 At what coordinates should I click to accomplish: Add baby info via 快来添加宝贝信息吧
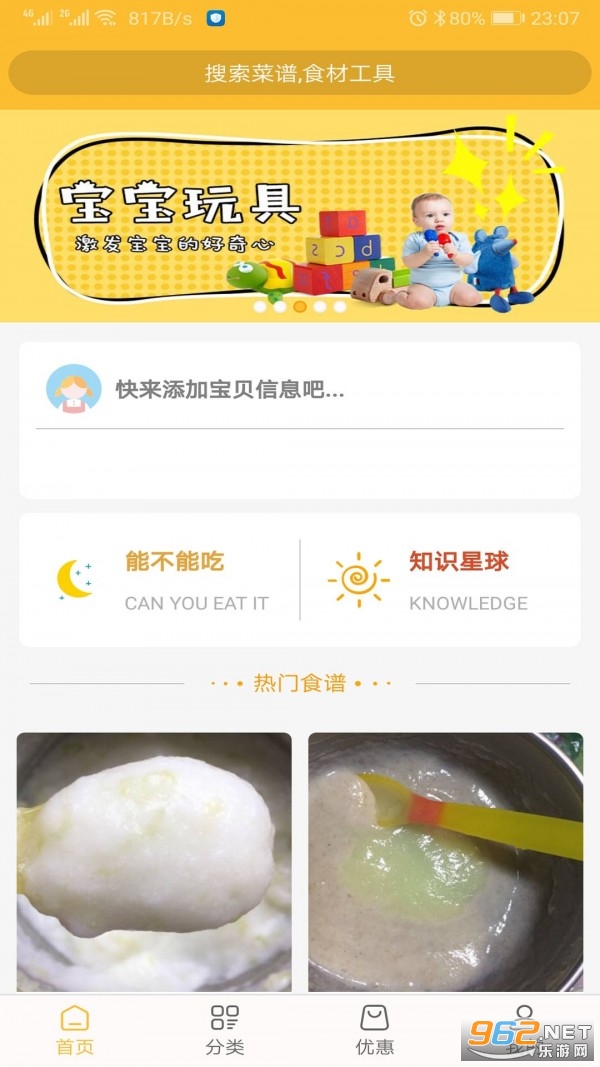click(230, 390)
